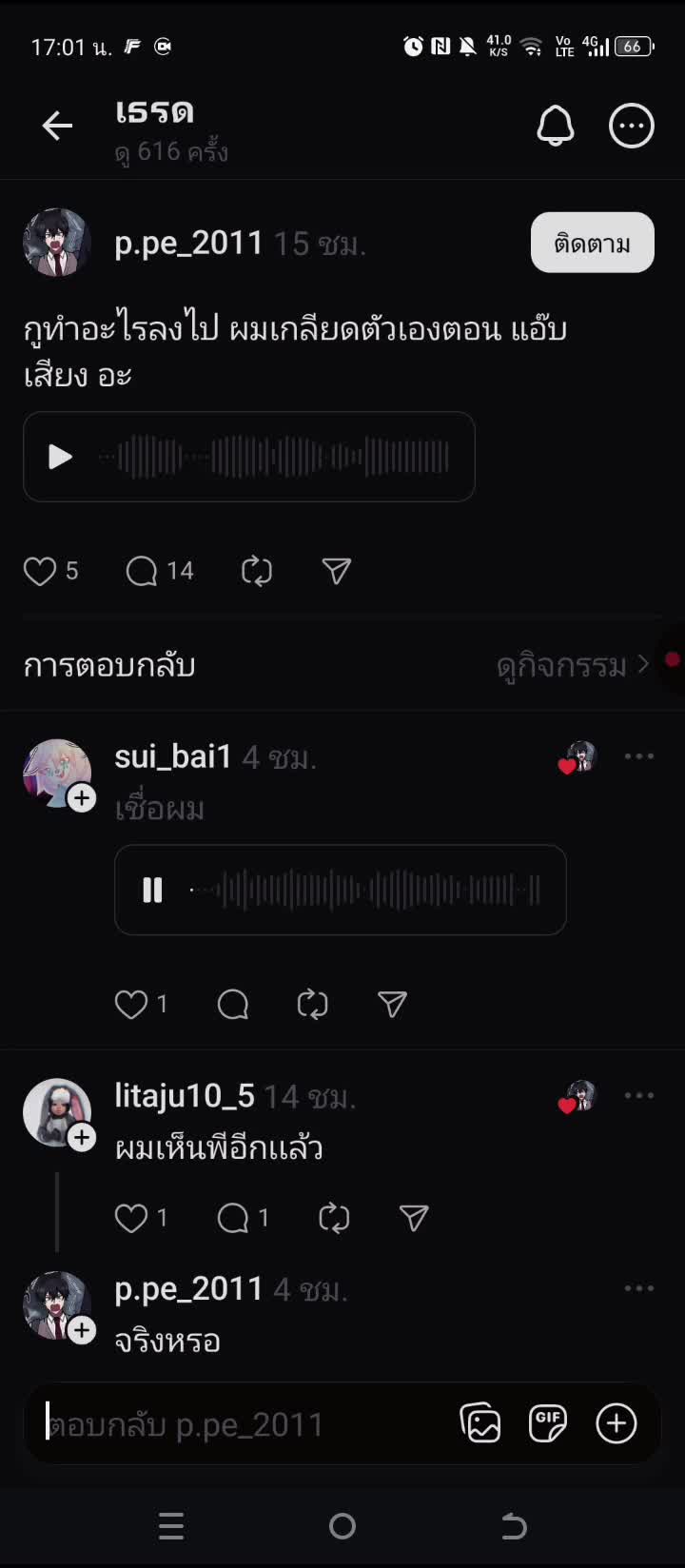Open options for sui_bai1's reply
This screenshot has height=1568, width=685.
(638, 757)
